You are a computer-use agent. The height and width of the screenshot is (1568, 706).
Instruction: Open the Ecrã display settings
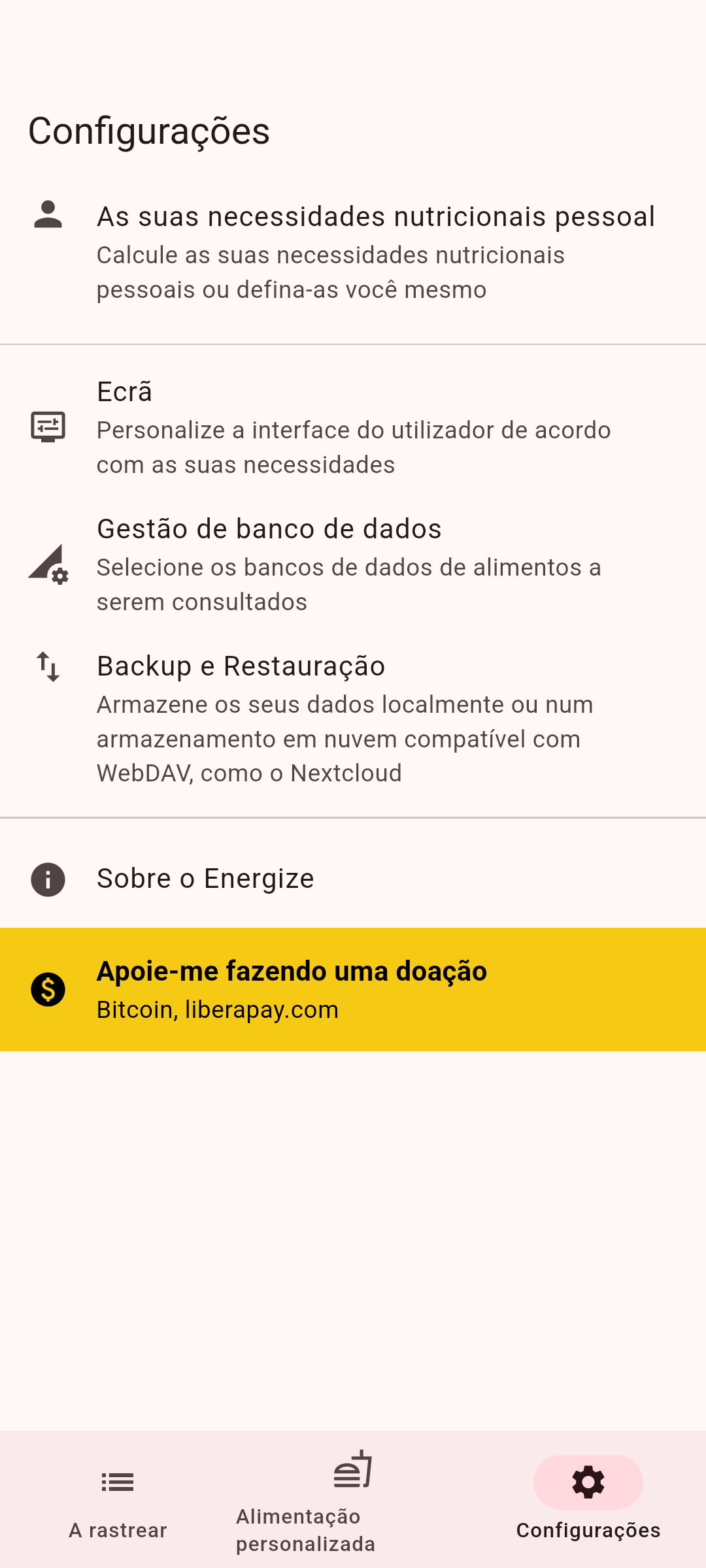(x=353, y=427)
